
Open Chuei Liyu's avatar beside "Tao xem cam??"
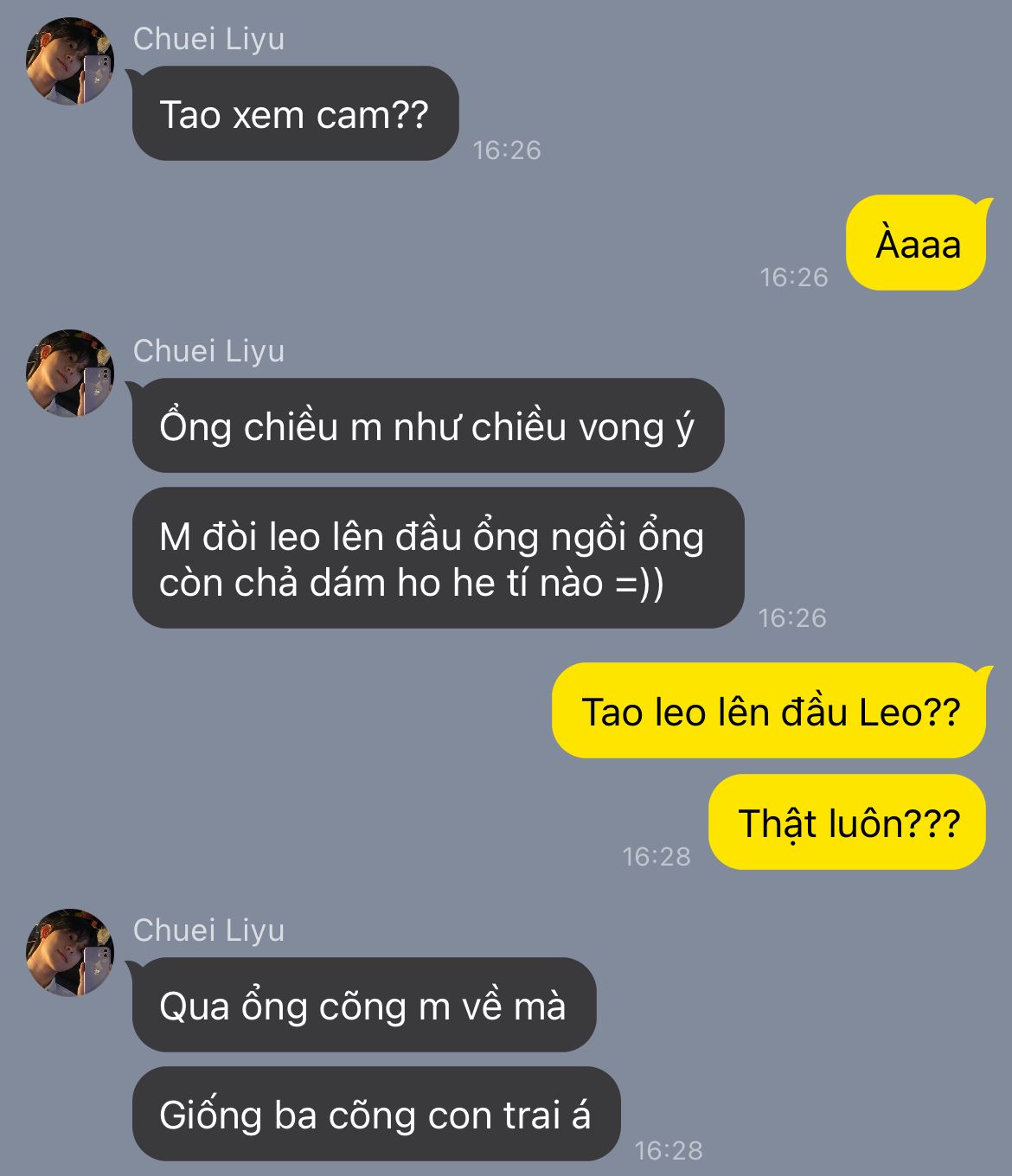tap(69, 61)
